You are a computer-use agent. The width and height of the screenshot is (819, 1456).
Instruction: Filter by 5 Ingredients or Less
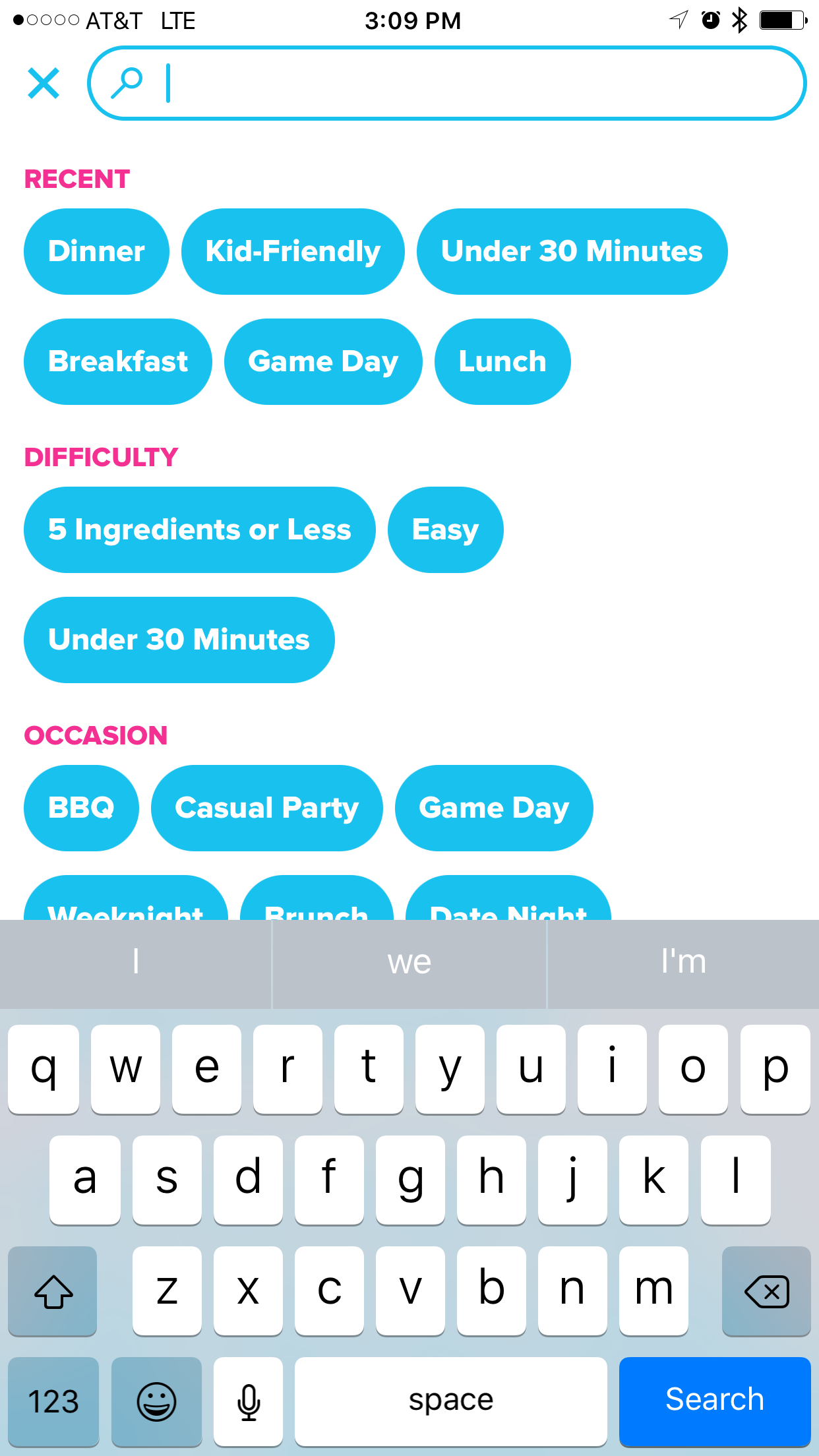pyautogui.click(x=200, y=530)
